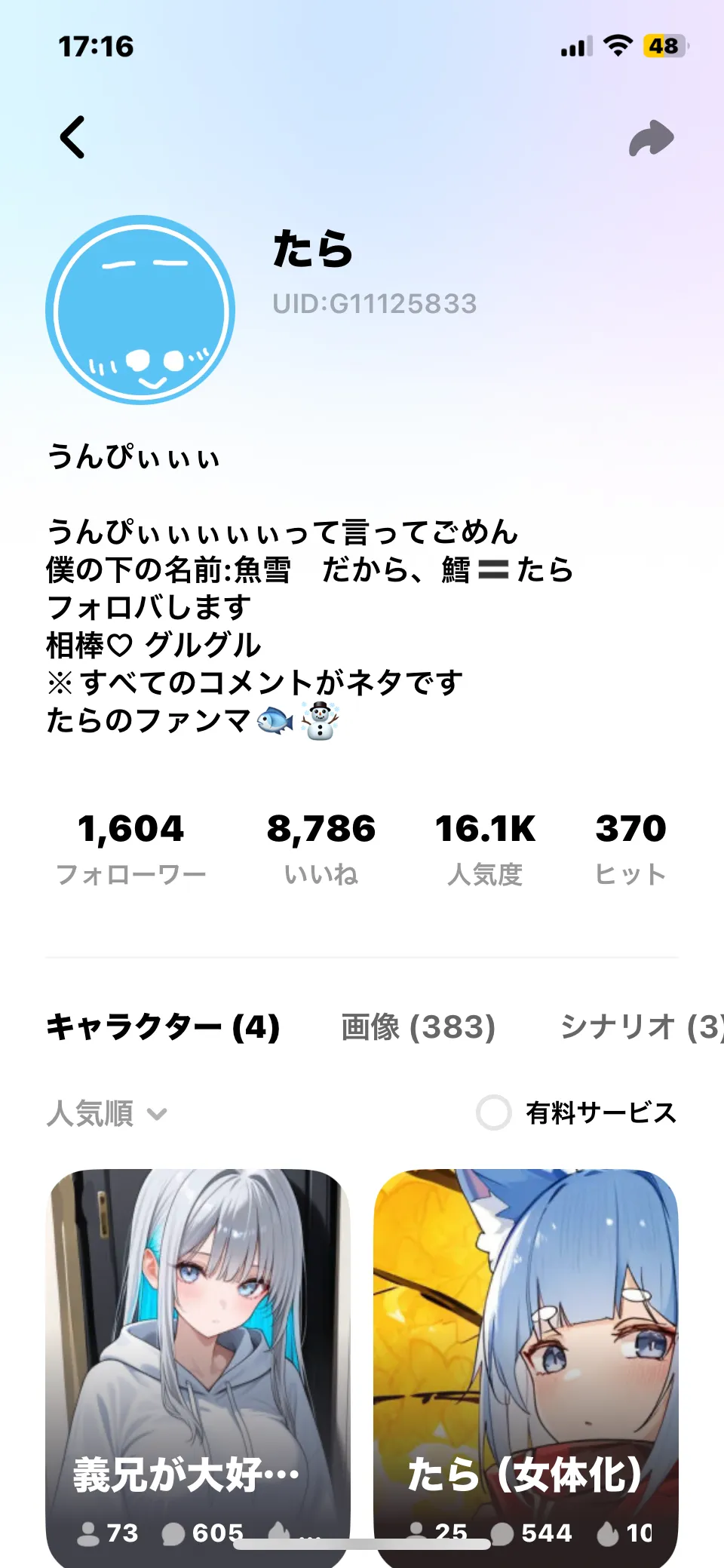Select the キャラクター (4) tab

163,1027
